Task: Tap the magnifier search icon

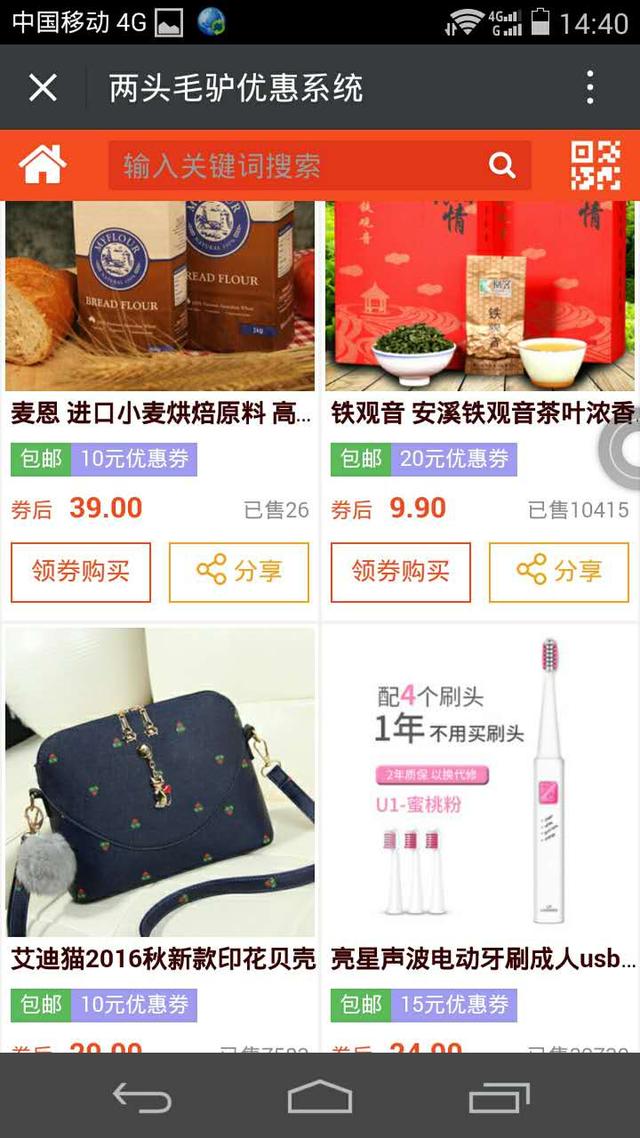Action: coord(501,165)
